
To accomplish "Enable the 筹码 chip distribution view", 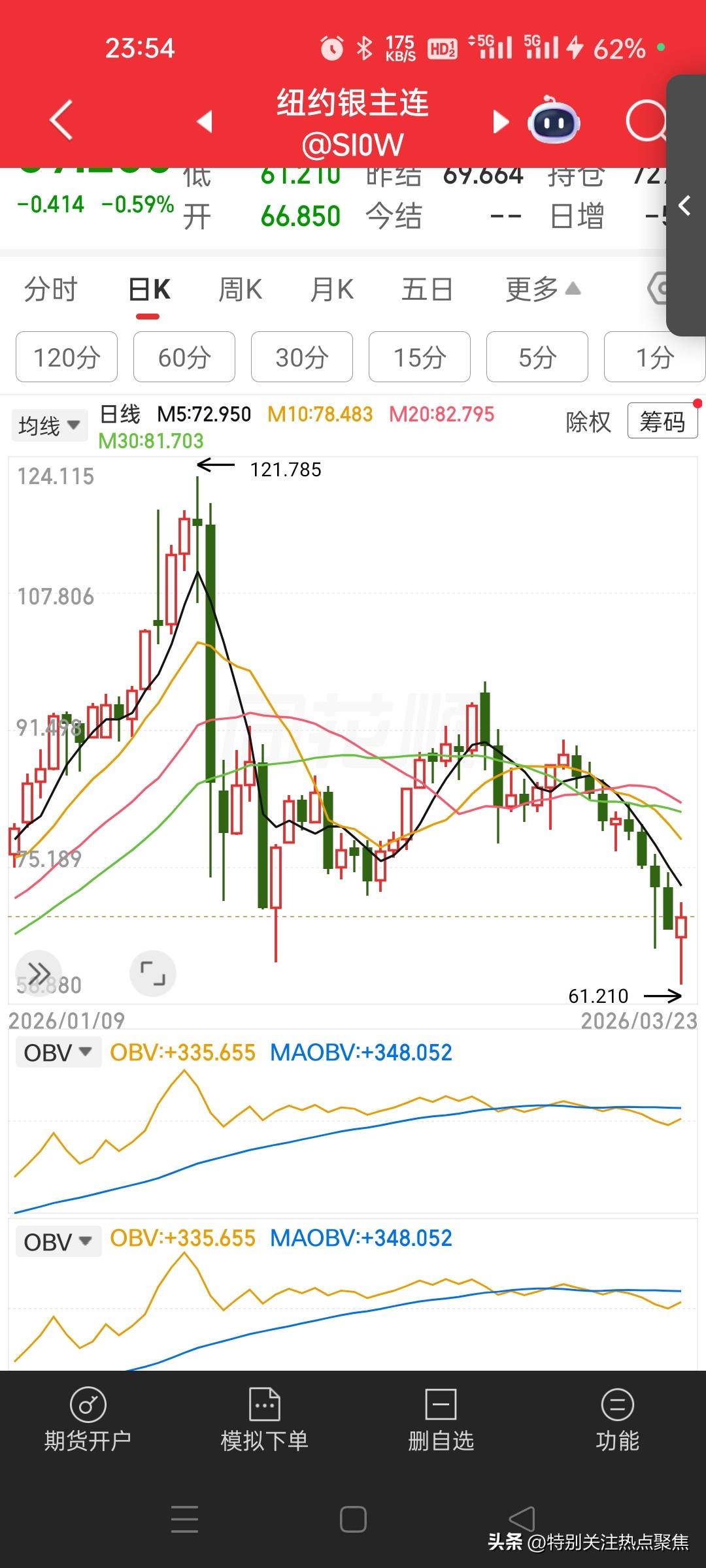I will [x=662, y=421].
